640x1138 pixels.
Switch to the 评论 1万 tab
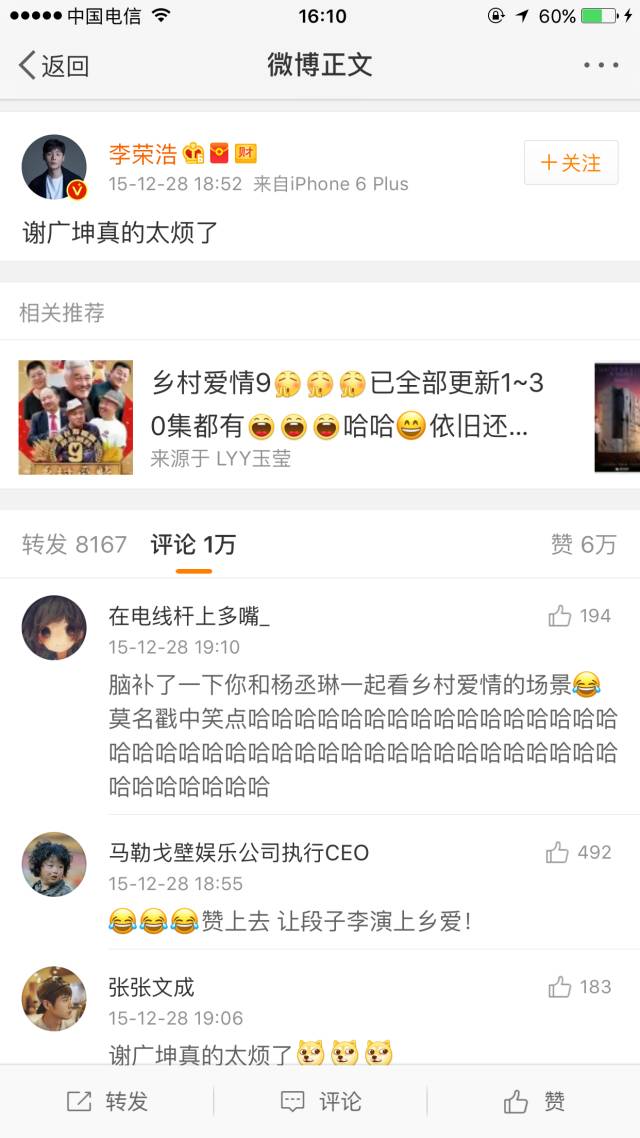click(x=193, y=544)
